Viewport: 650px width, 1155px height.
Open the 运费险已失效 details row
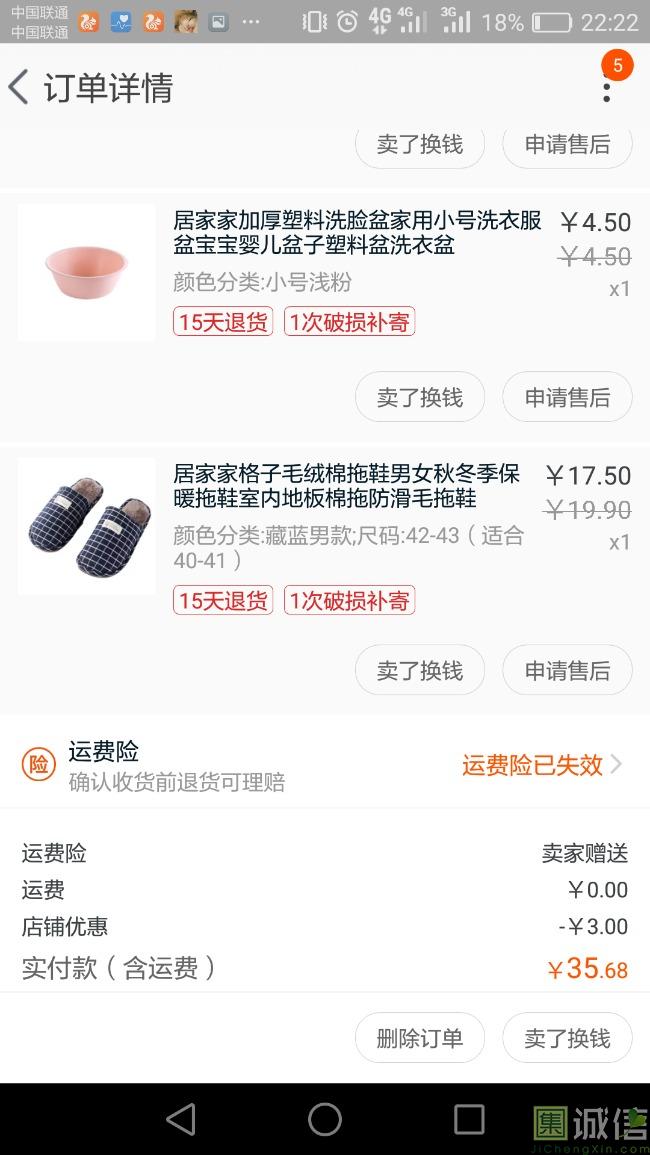[541, 765]
